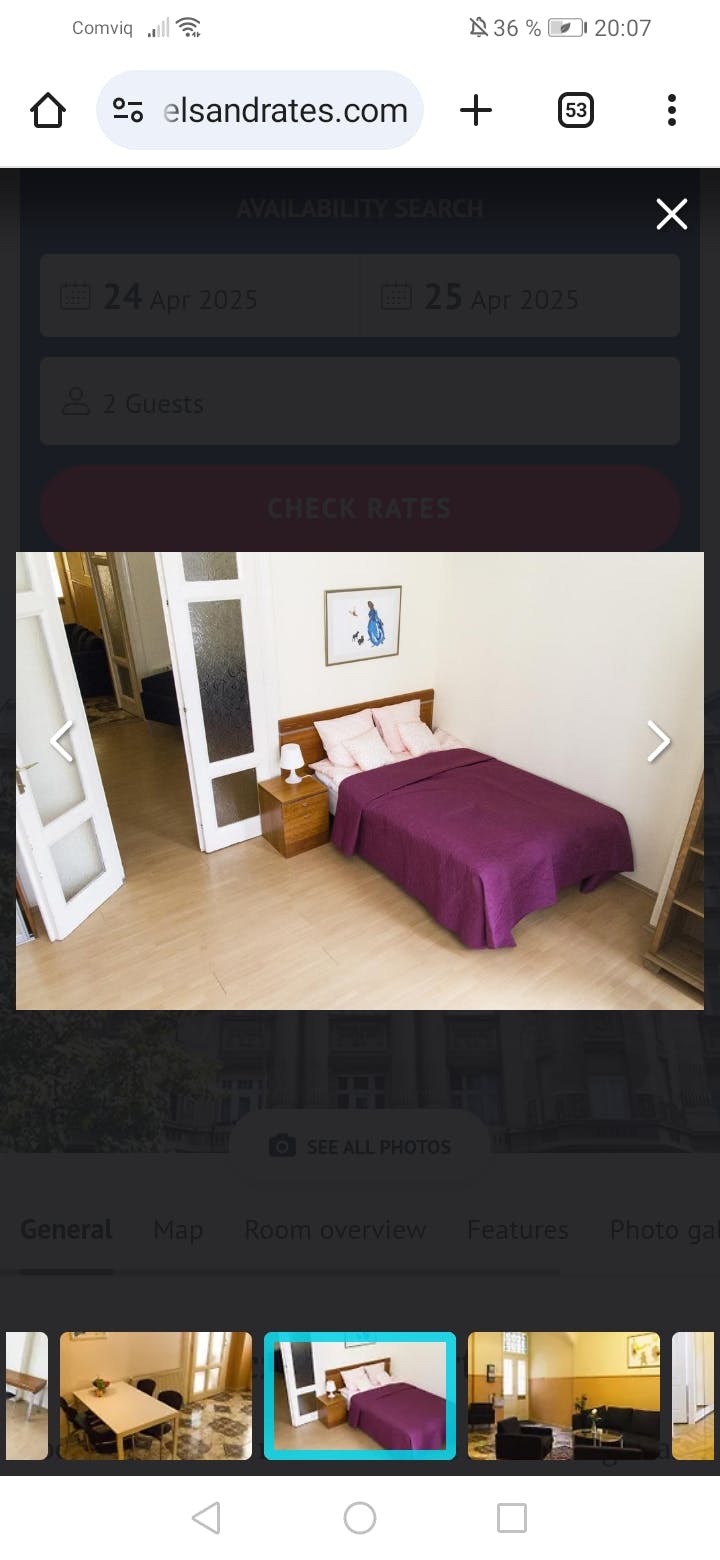The height and width of the screenshot is (1560, 720).
Task: Open the browser overflow menu
Action: (671, 110)
